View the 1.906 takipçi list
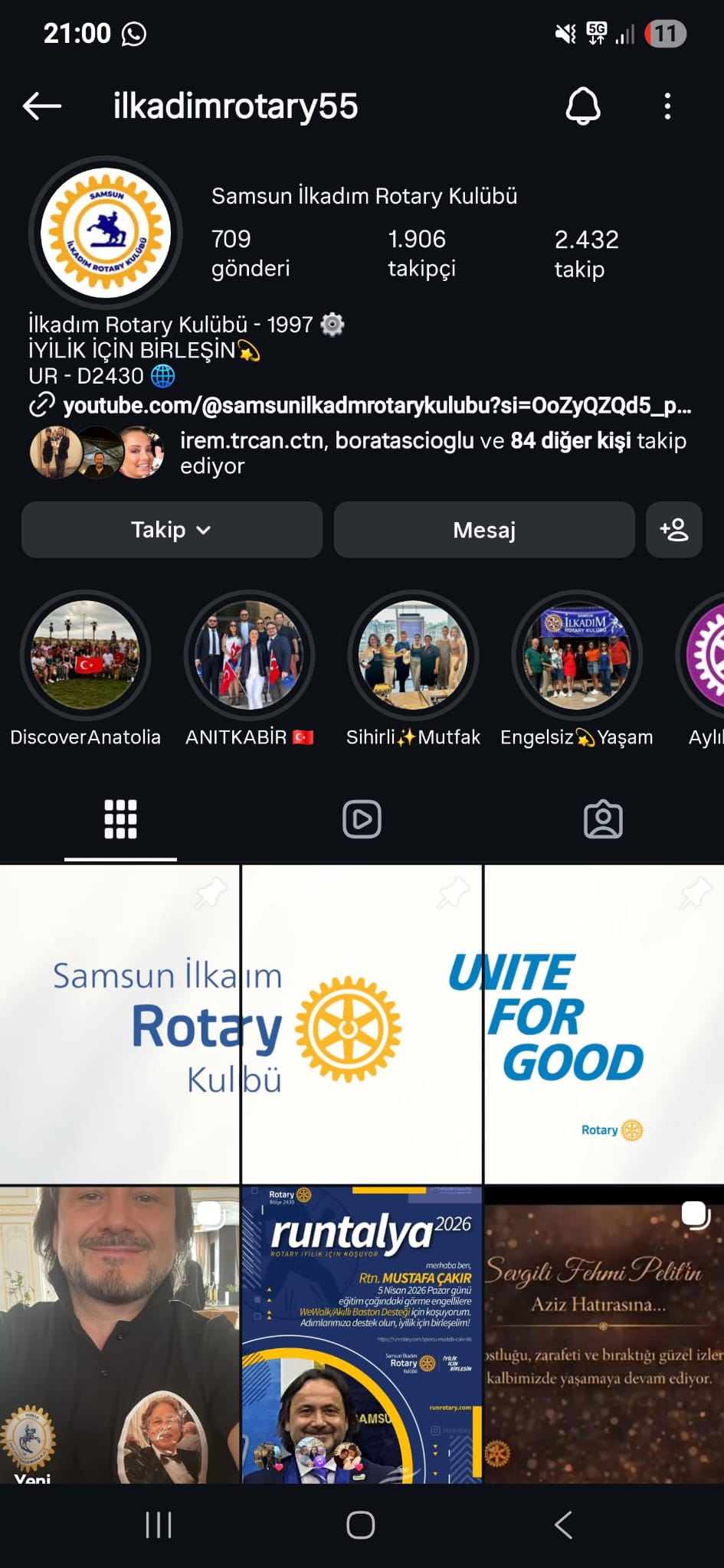 point(421,253)
